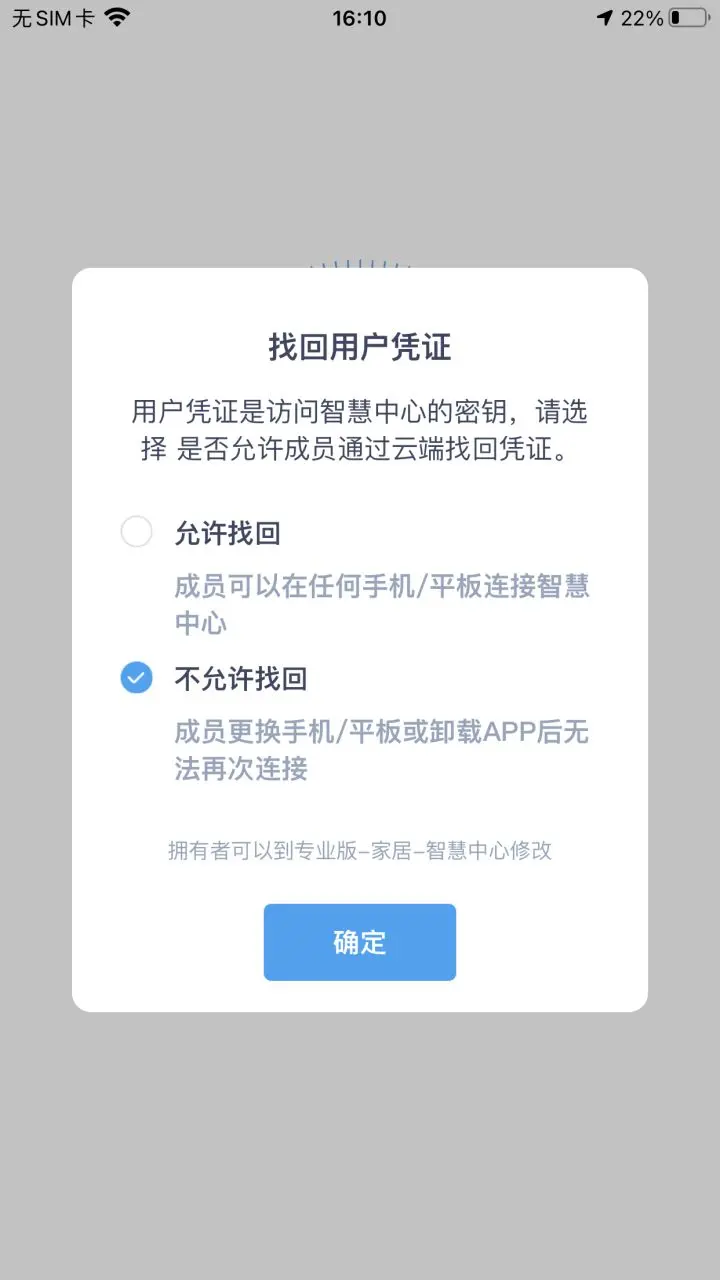This screenshot has height=1280, width=720.
Task: Confirm with the 确定 button
Action: pos(359,942)
